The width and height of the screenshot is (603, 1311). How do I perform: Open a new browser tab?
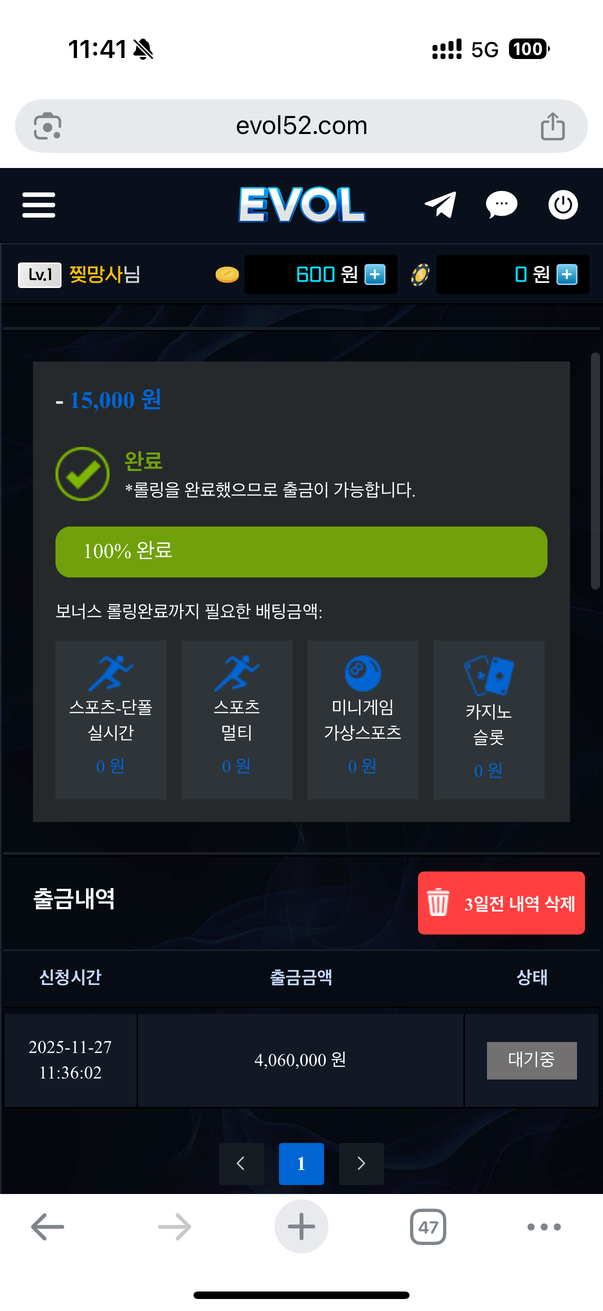301,1227
